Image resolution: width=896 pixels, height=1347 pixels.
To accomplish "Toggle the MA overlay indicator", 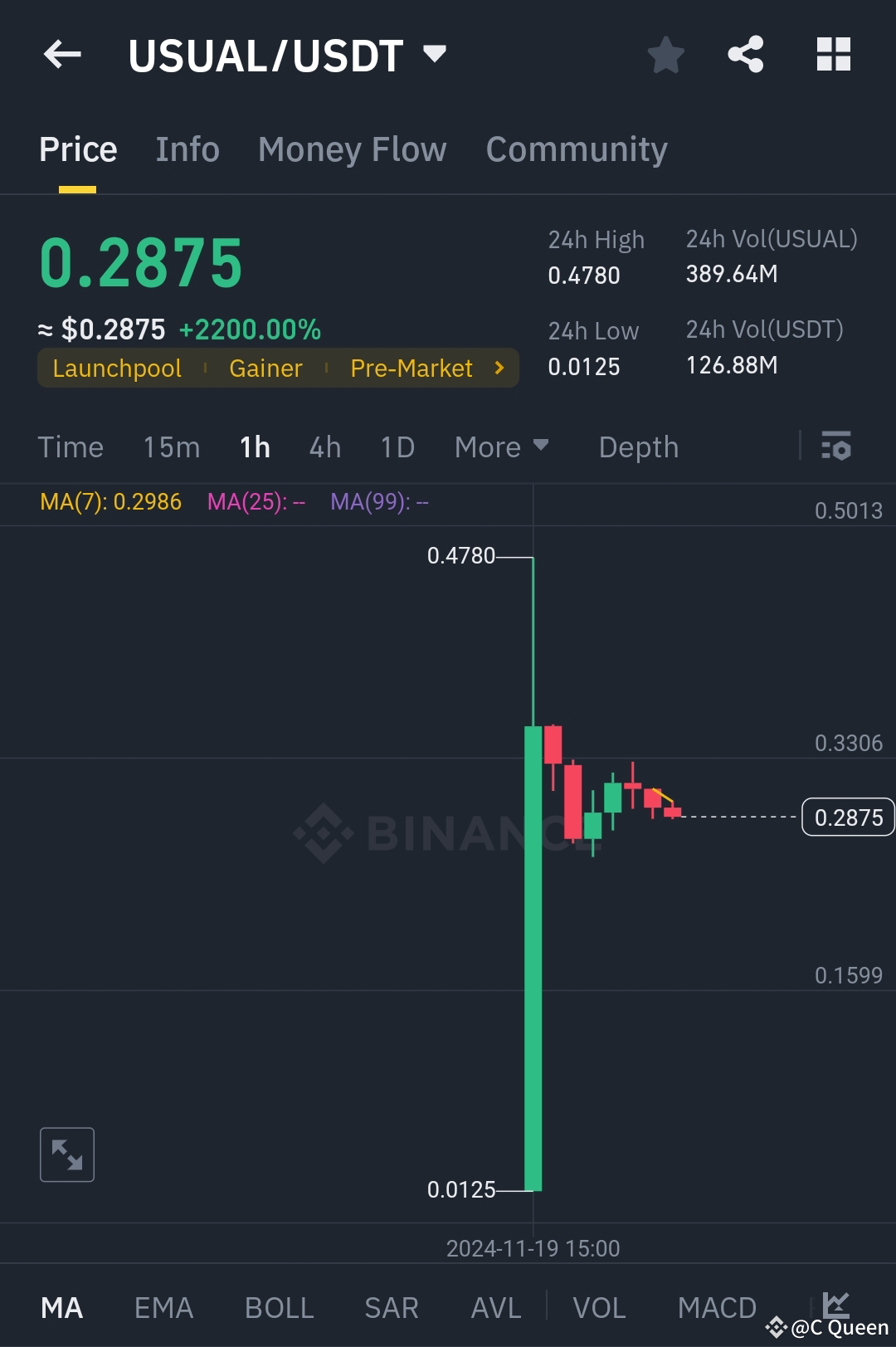I will point(62,1306).
